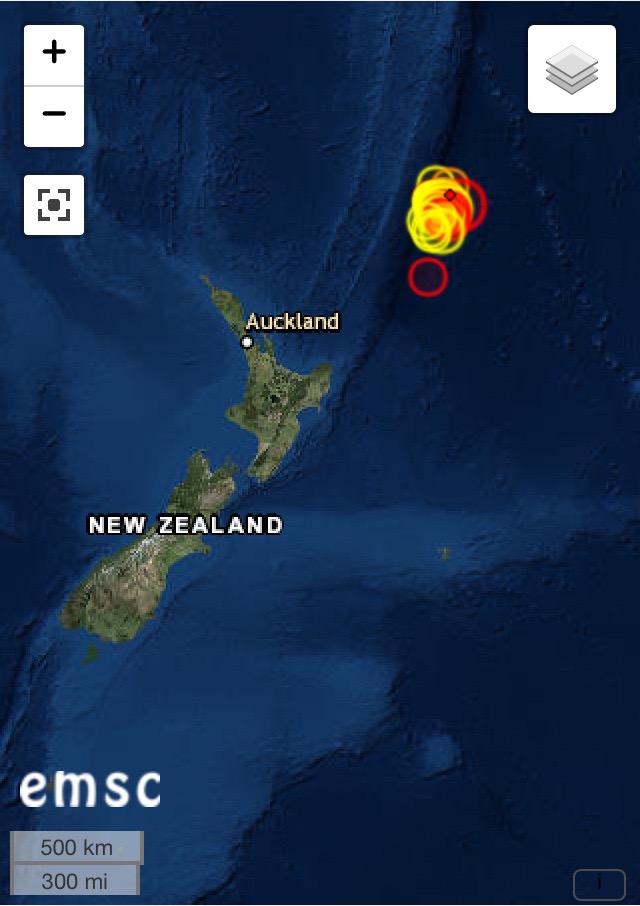Open the map layers selector
The height and width of the screenshot is (906, 640).
(572, 69)
